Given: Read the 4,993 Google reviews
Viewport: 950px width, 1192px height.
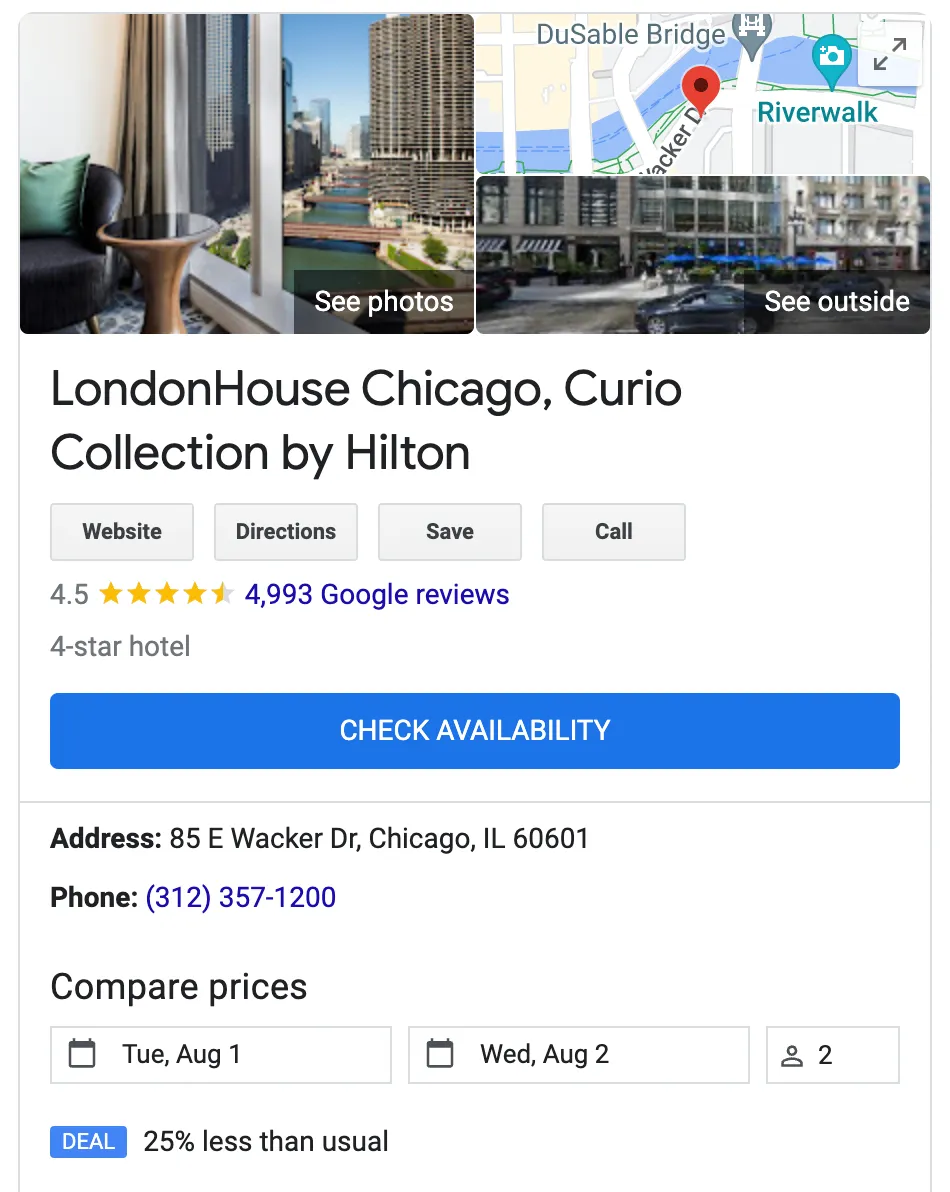Looking at the screenshot, I should [377, 595].
